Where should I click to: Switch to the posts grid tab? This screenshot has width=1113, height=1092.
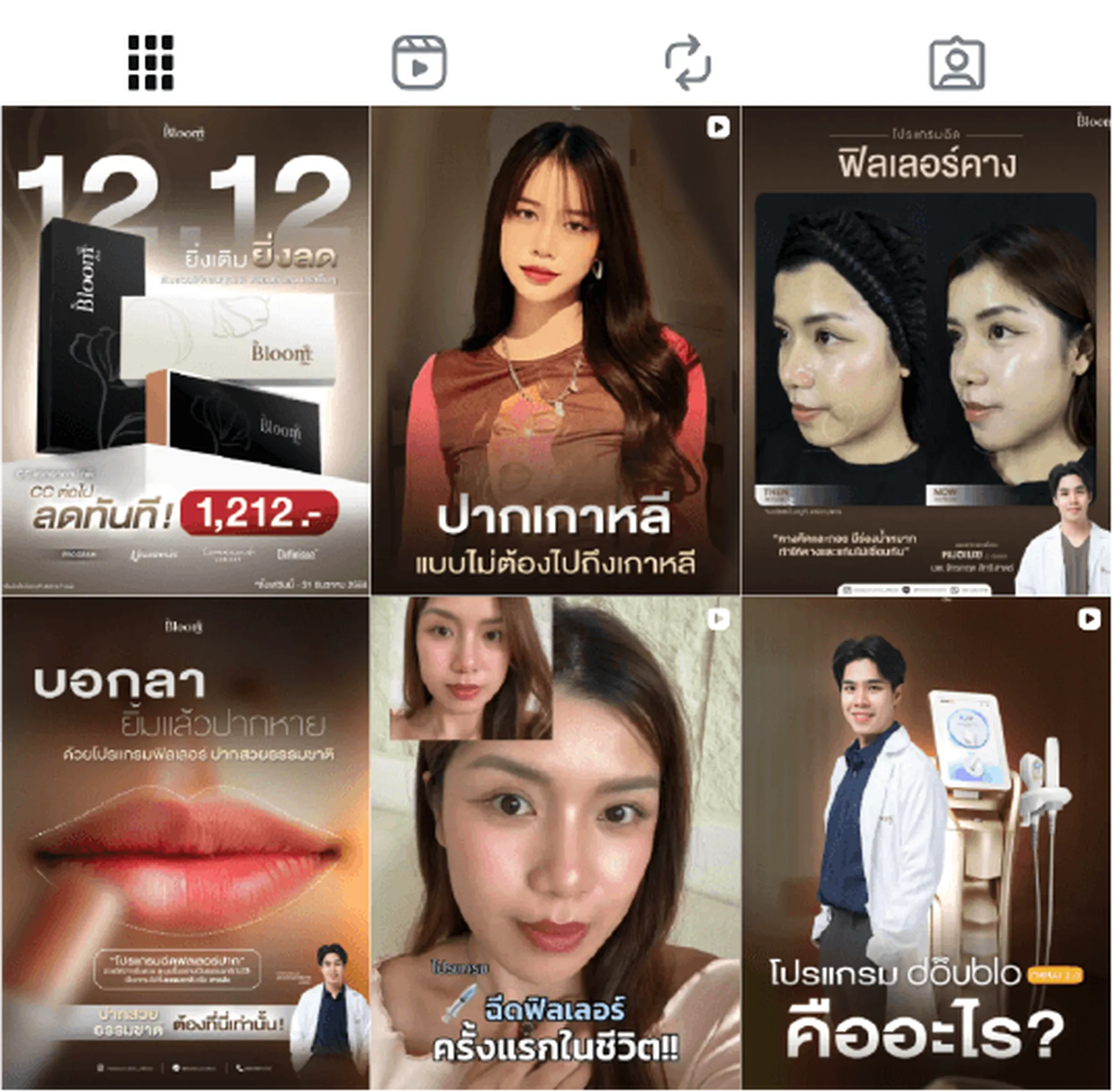pyautogui.click(x=151, y=63)
